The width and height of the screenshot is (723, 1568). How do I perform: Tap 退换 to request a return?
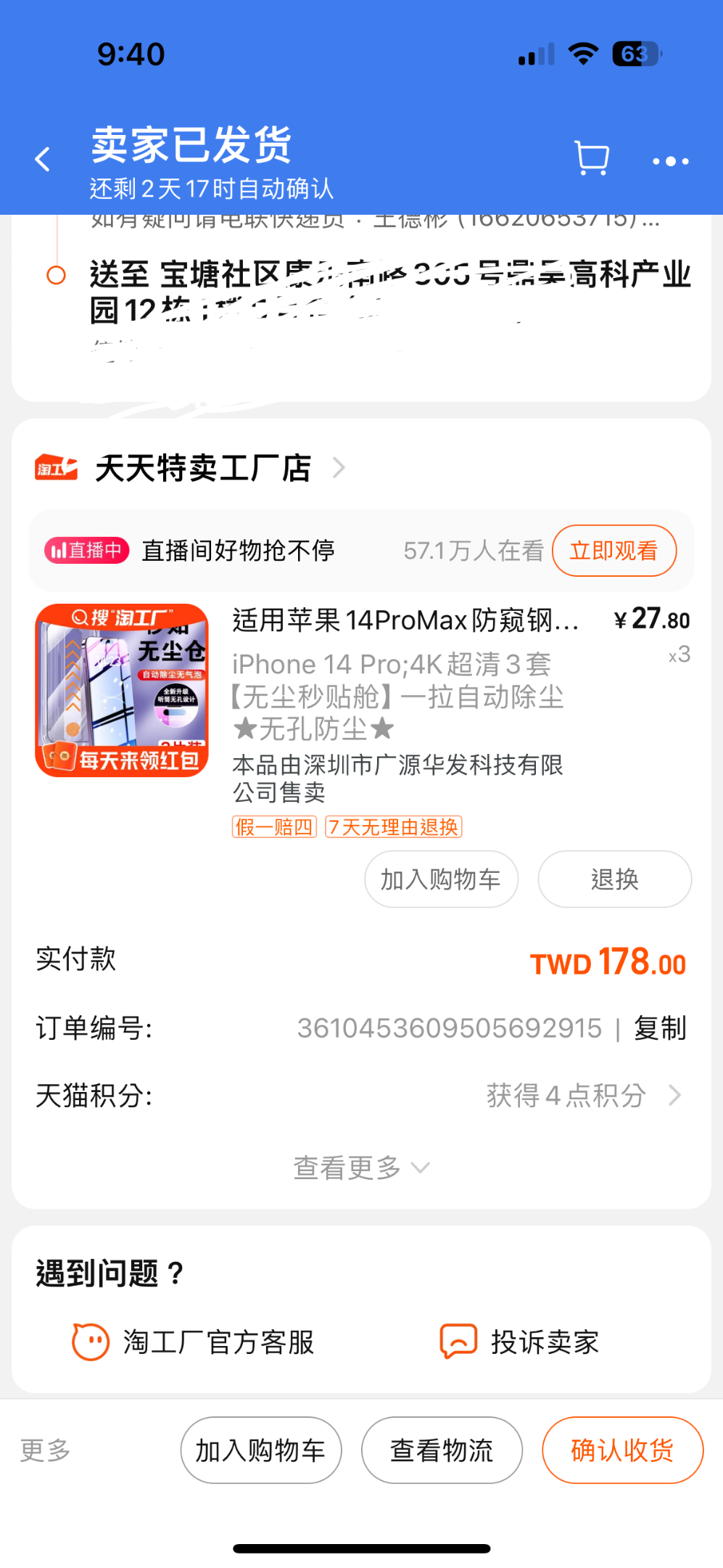[614, 879]
